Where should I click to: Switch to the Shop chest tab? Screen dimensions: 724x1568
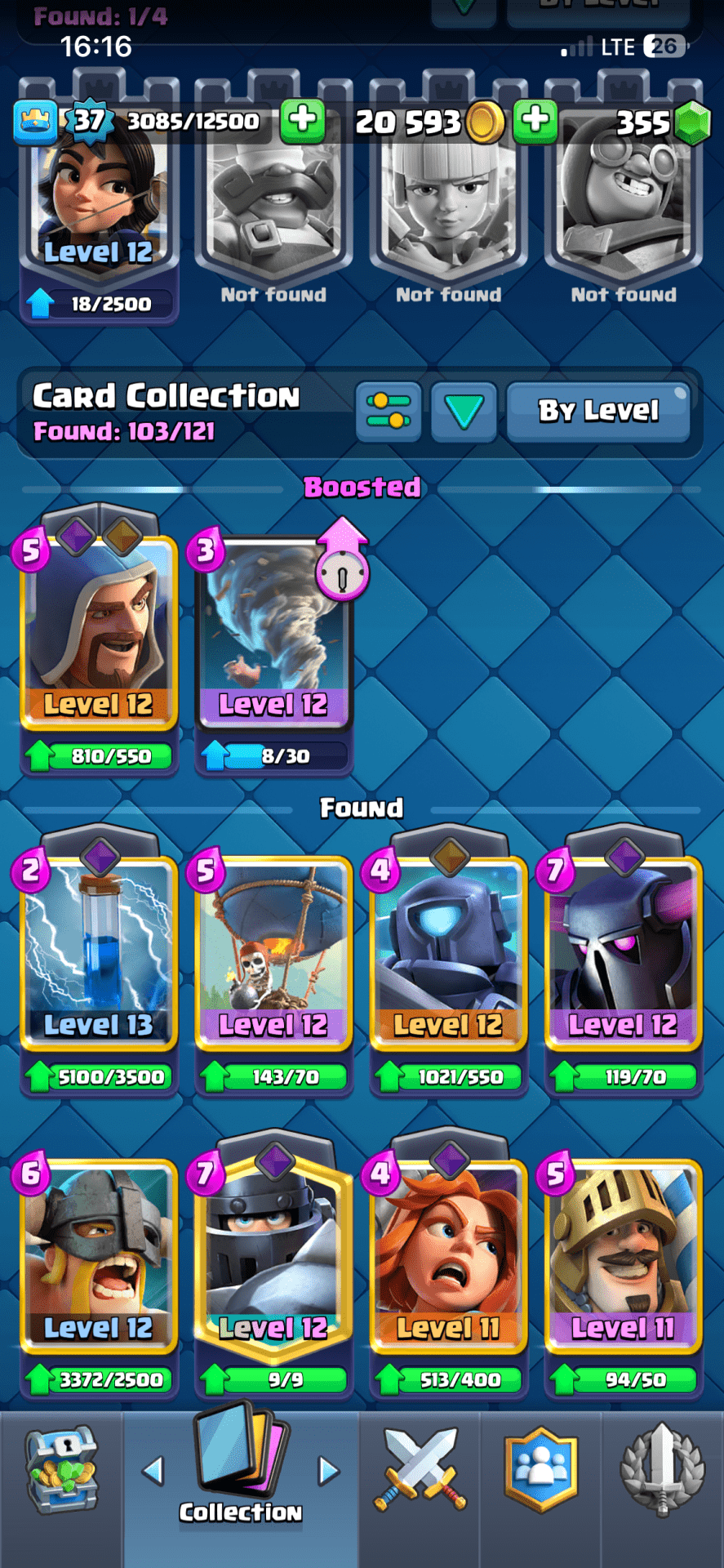[61, 1472]
